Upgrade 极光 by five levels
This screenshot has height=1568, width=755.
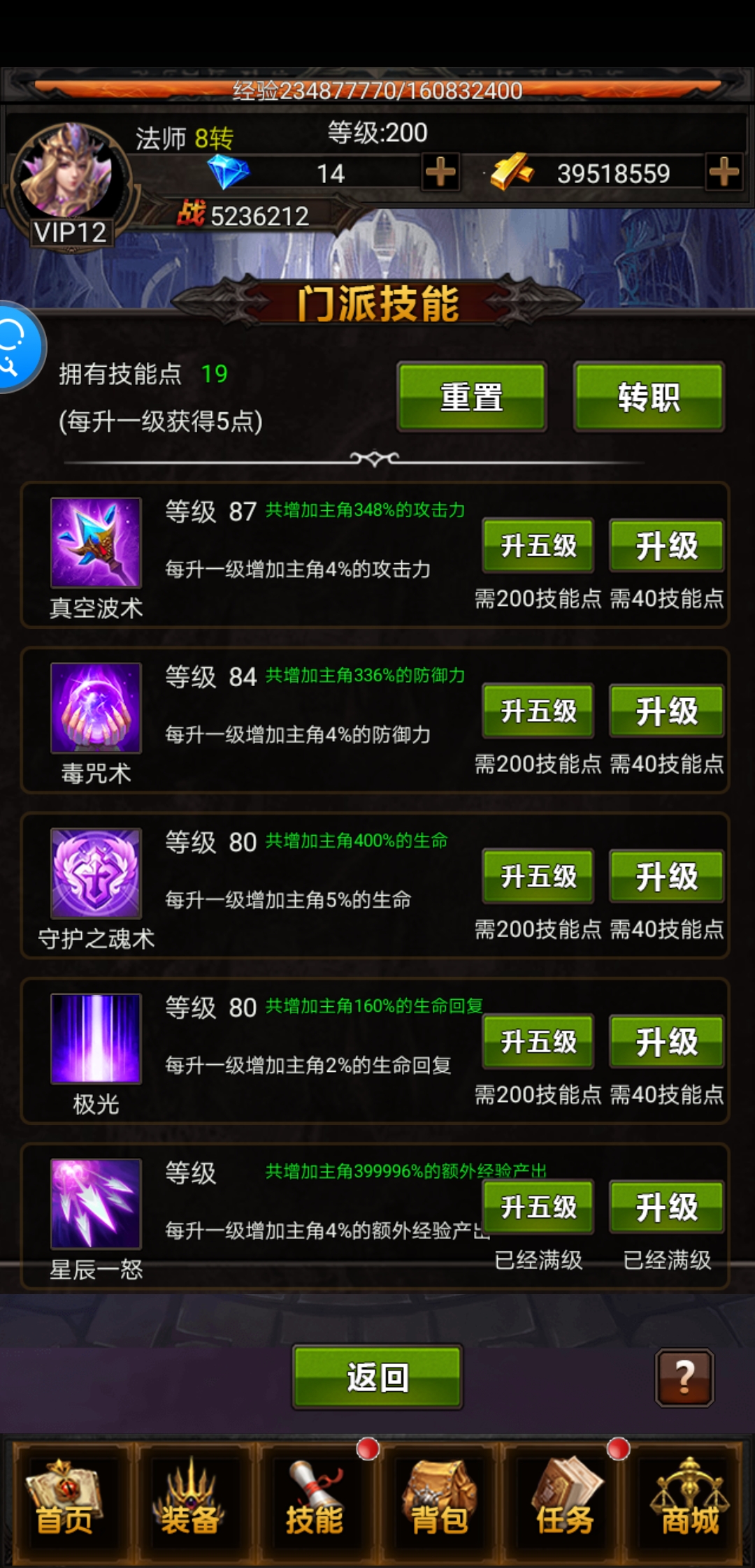point(538,1041)
